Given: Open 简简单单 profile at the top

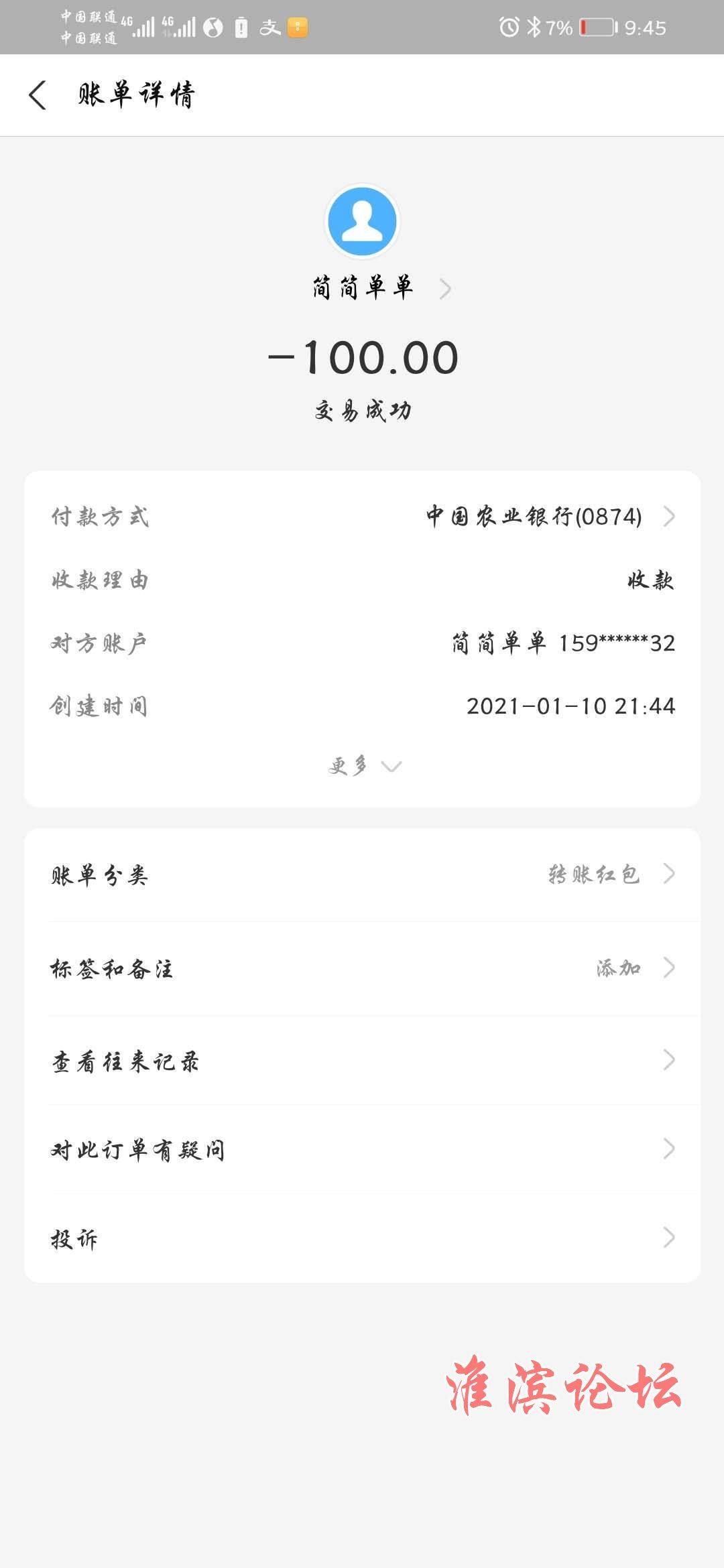Looking at the screenshot, I should pos(381,288).
